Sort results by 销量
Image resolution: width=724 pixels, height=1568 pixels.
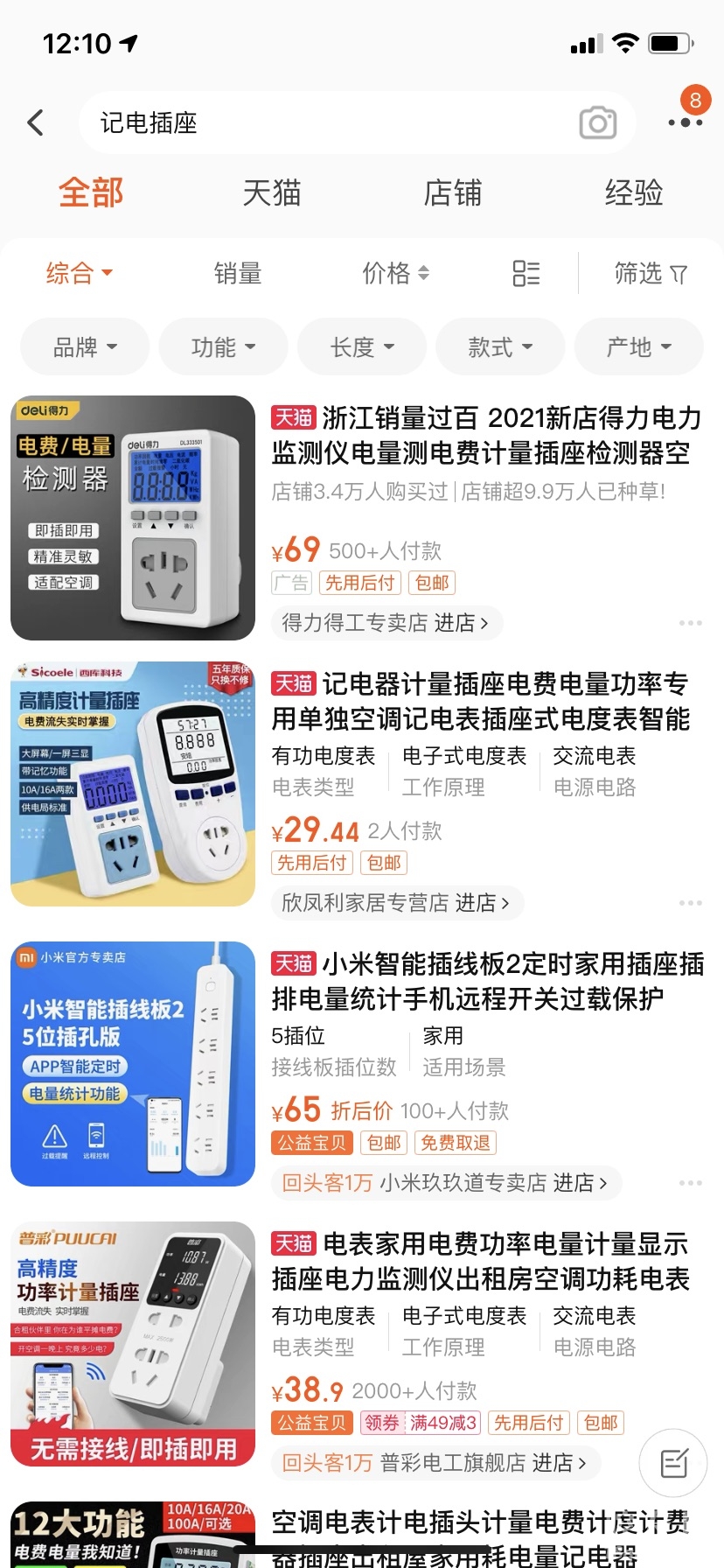coord(238,273)
